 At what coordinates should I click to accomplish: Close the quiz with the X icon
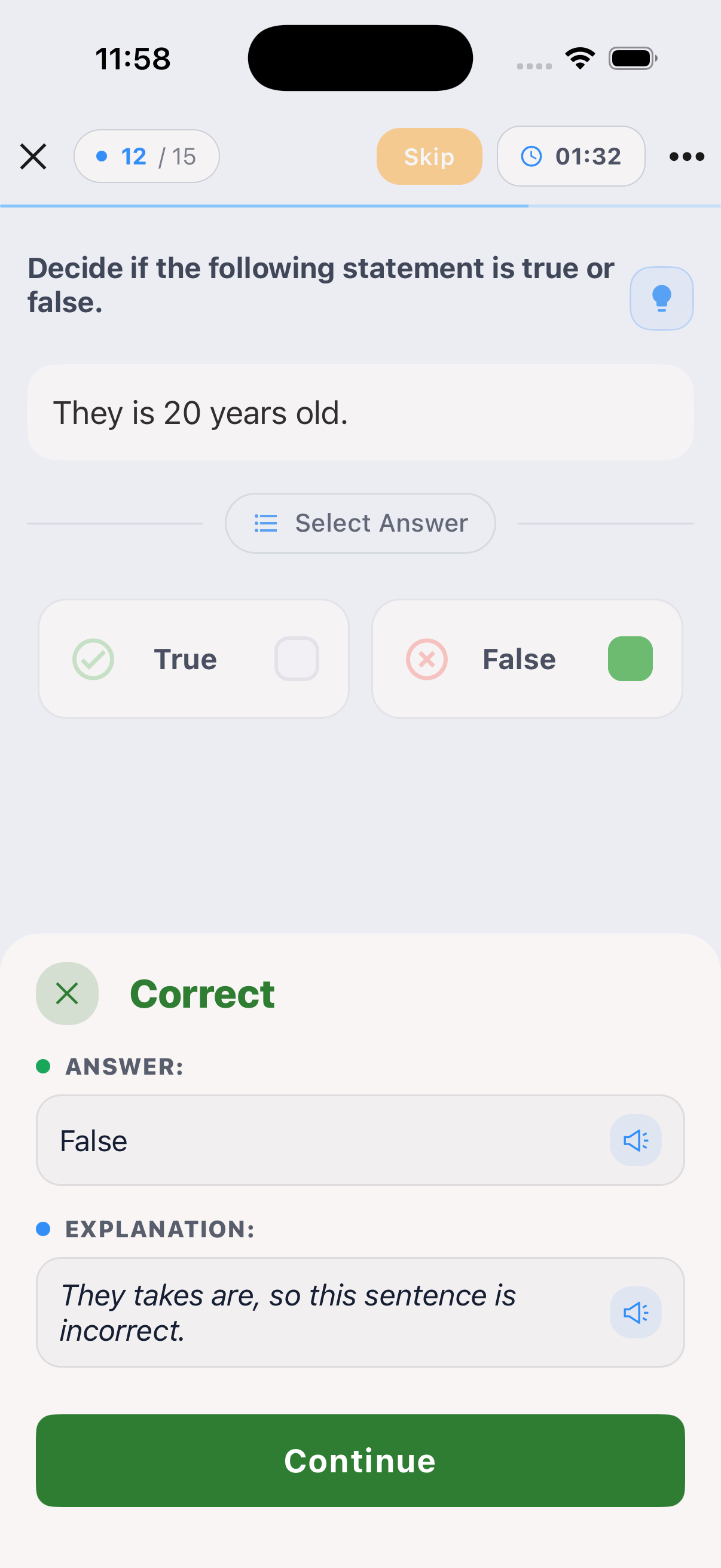click(x=33, y=157)
